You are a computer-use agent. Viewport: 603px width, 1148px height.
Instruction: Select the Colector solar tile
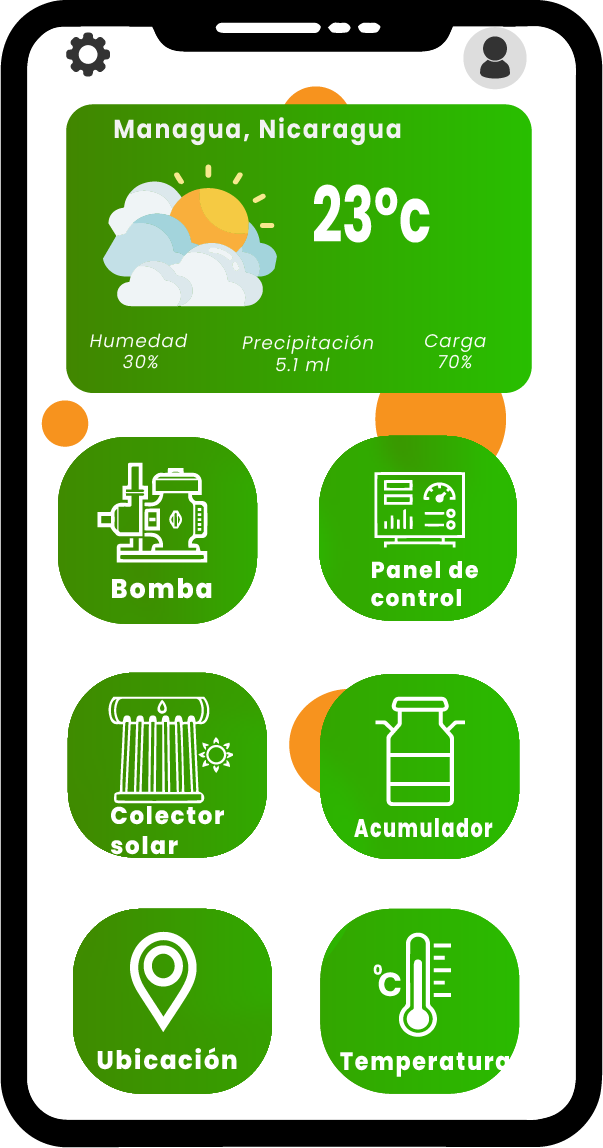tap(167, 765)
